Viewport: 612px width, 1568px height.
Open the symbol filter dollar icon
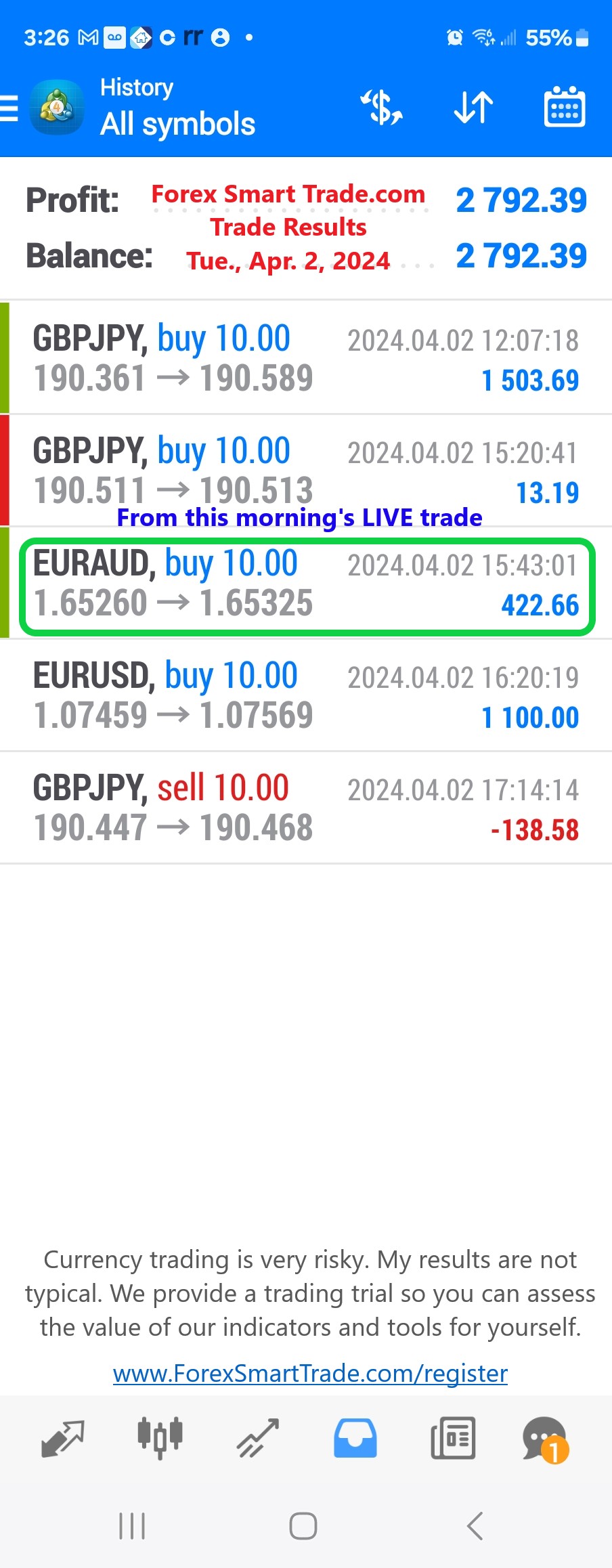382,108
